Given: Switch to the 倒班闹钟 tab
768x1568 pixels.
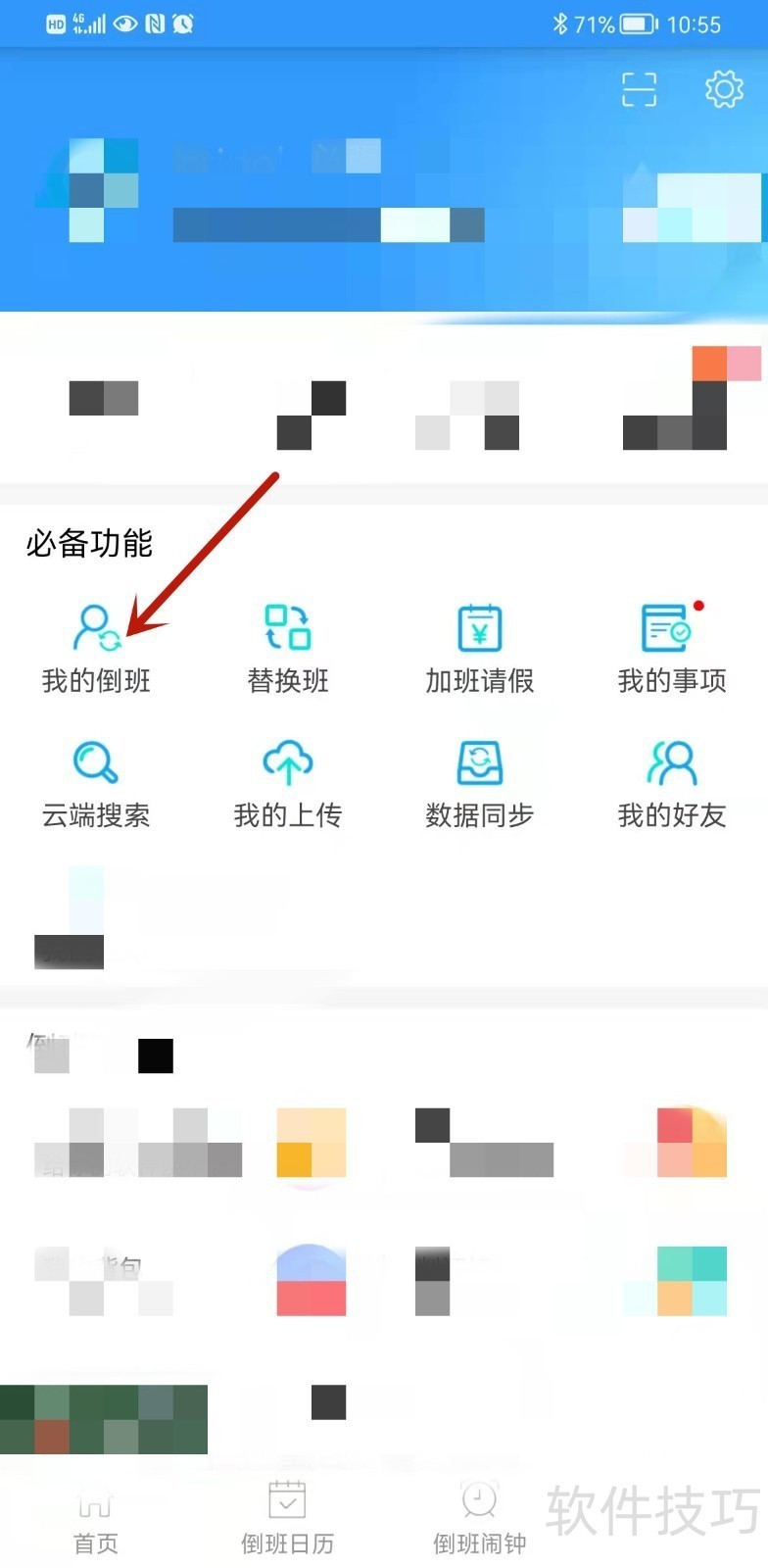Looking at the screenshot, I should point(480,1519).
